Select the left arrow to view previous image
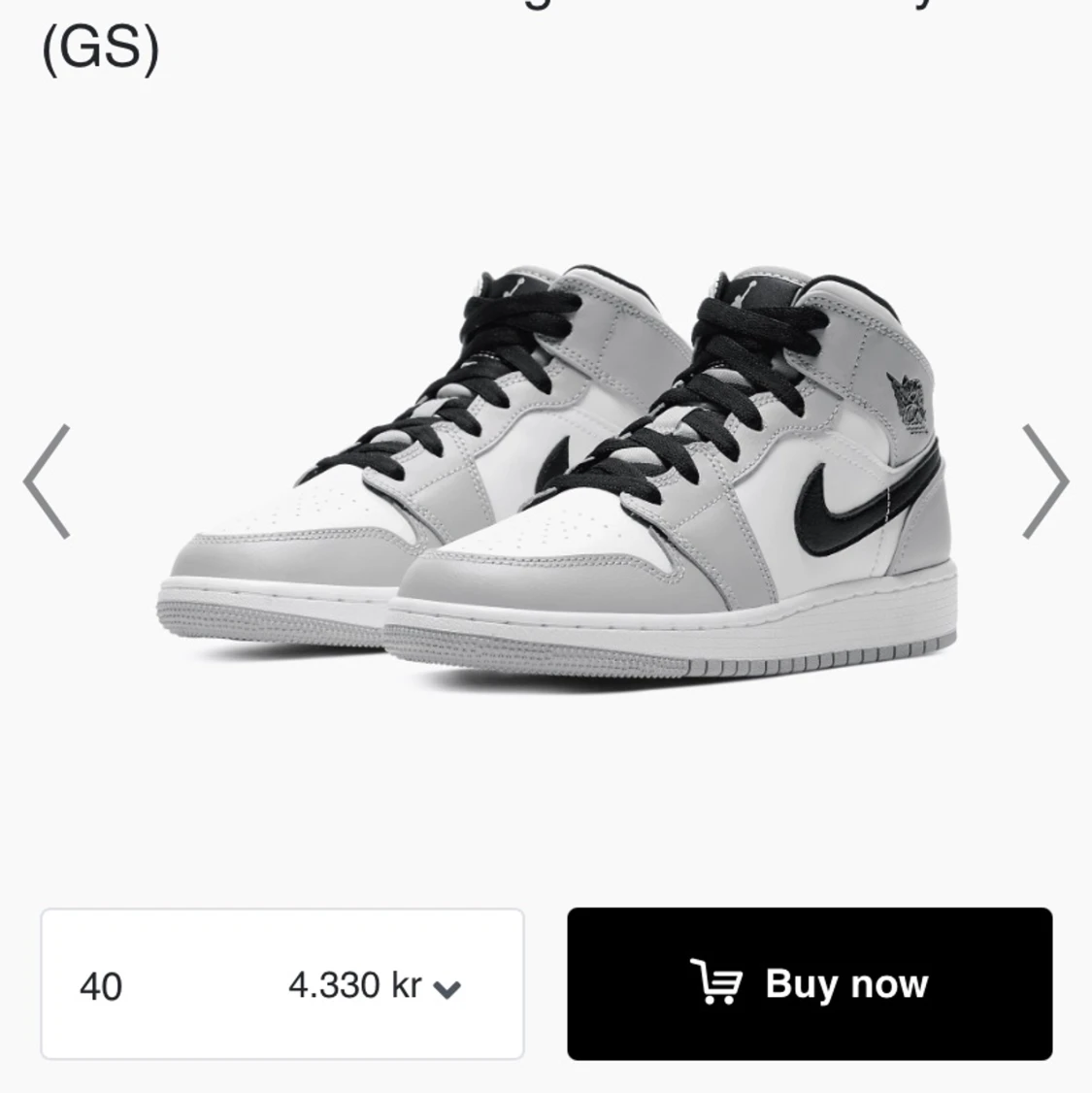Viewport: 1092px width, 1093px height. coord(49,480)
